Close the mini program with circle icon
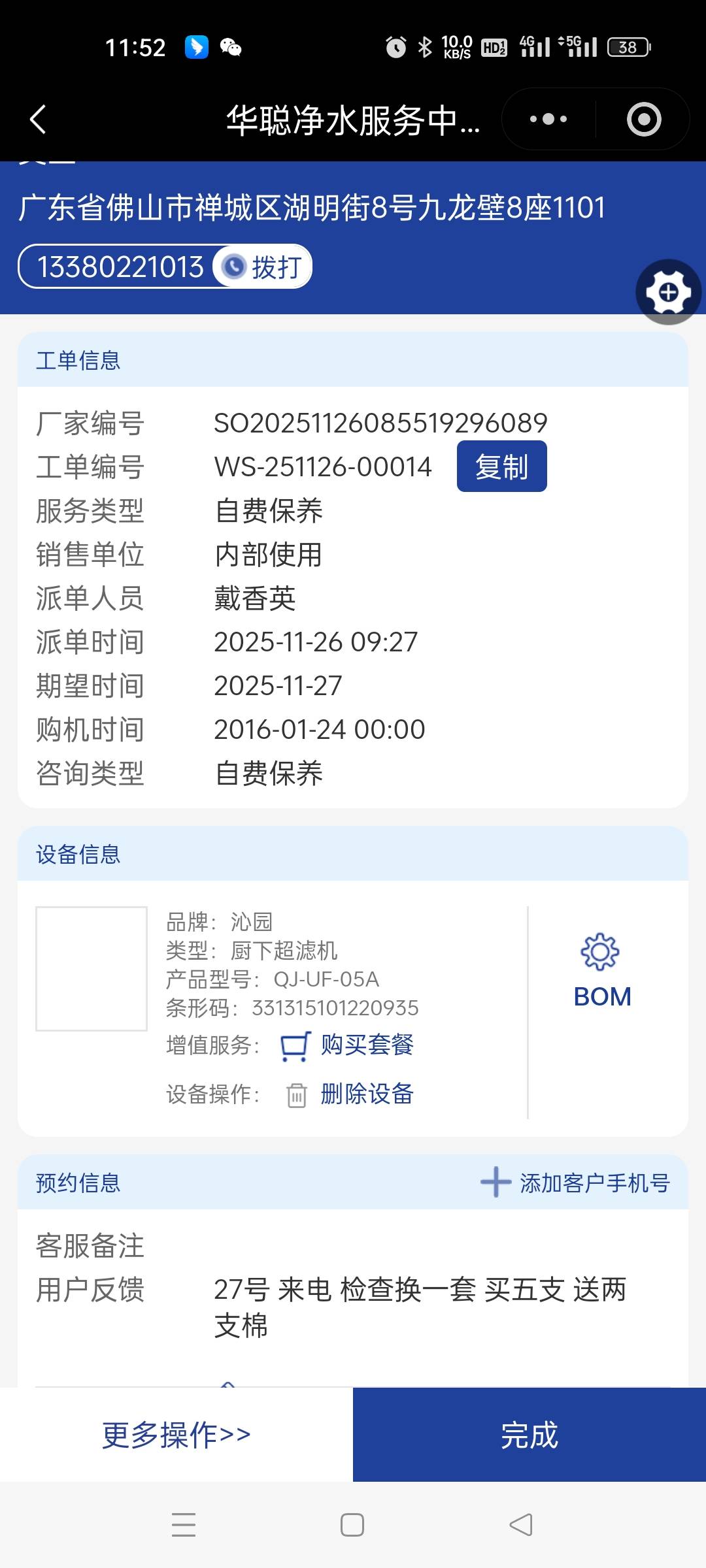This screenshot has height=1568, width=706. tap(643, 120)
